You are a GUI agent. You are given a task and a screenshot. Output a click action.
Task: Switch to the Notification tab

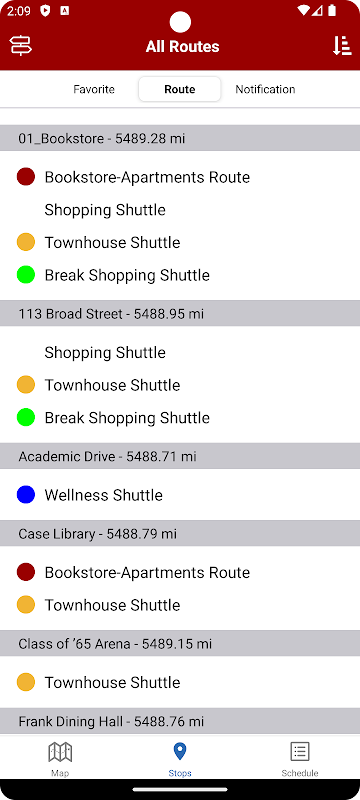[265, 89]
